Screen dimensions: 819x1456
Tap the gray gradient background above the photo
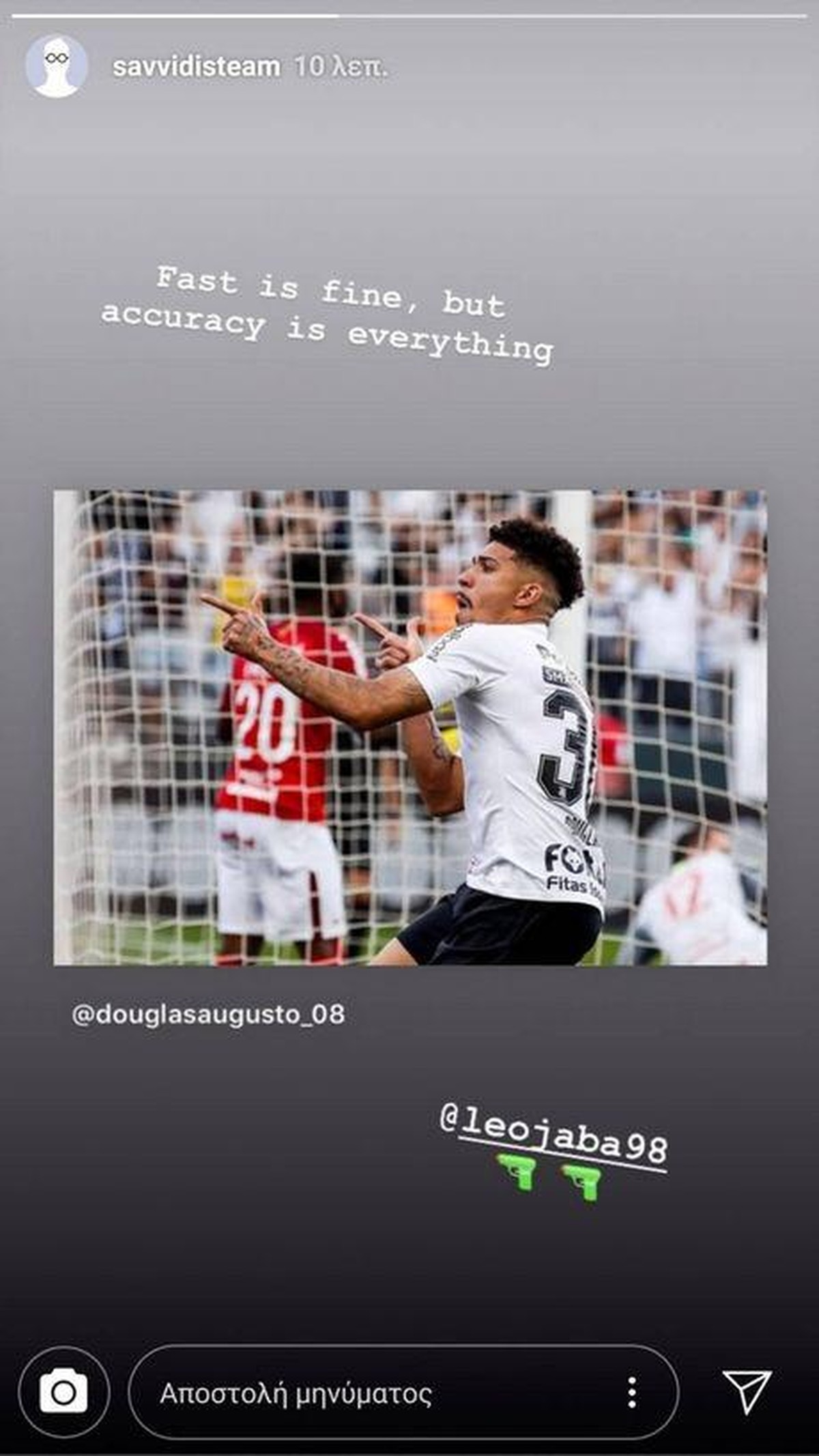click(x=409, y=423)
